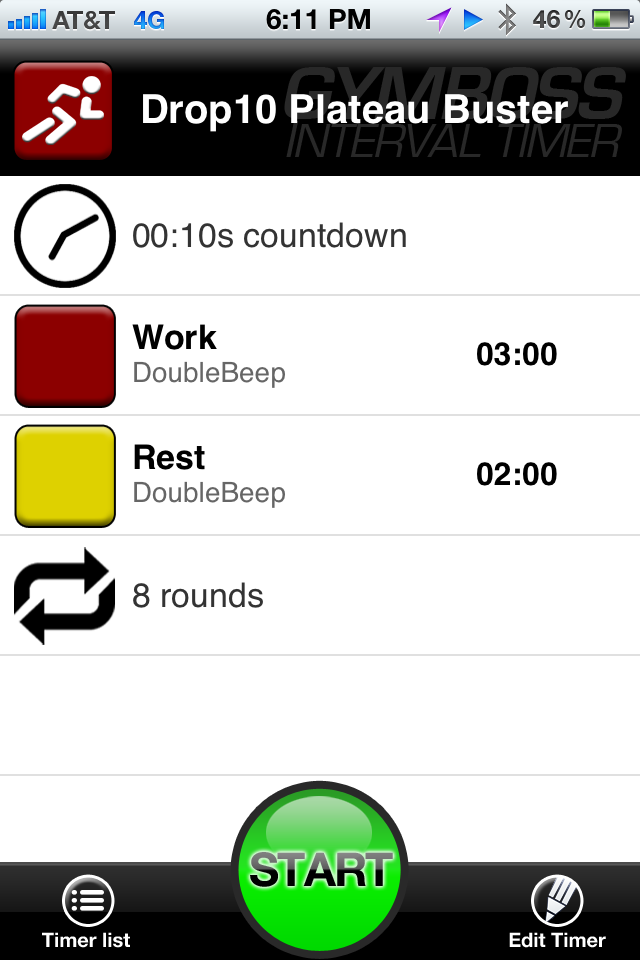The height and width of the screenshot is (960, 640).
Task: Open Edit Timer
Action: pyautogui.click(x=556, y=913)
